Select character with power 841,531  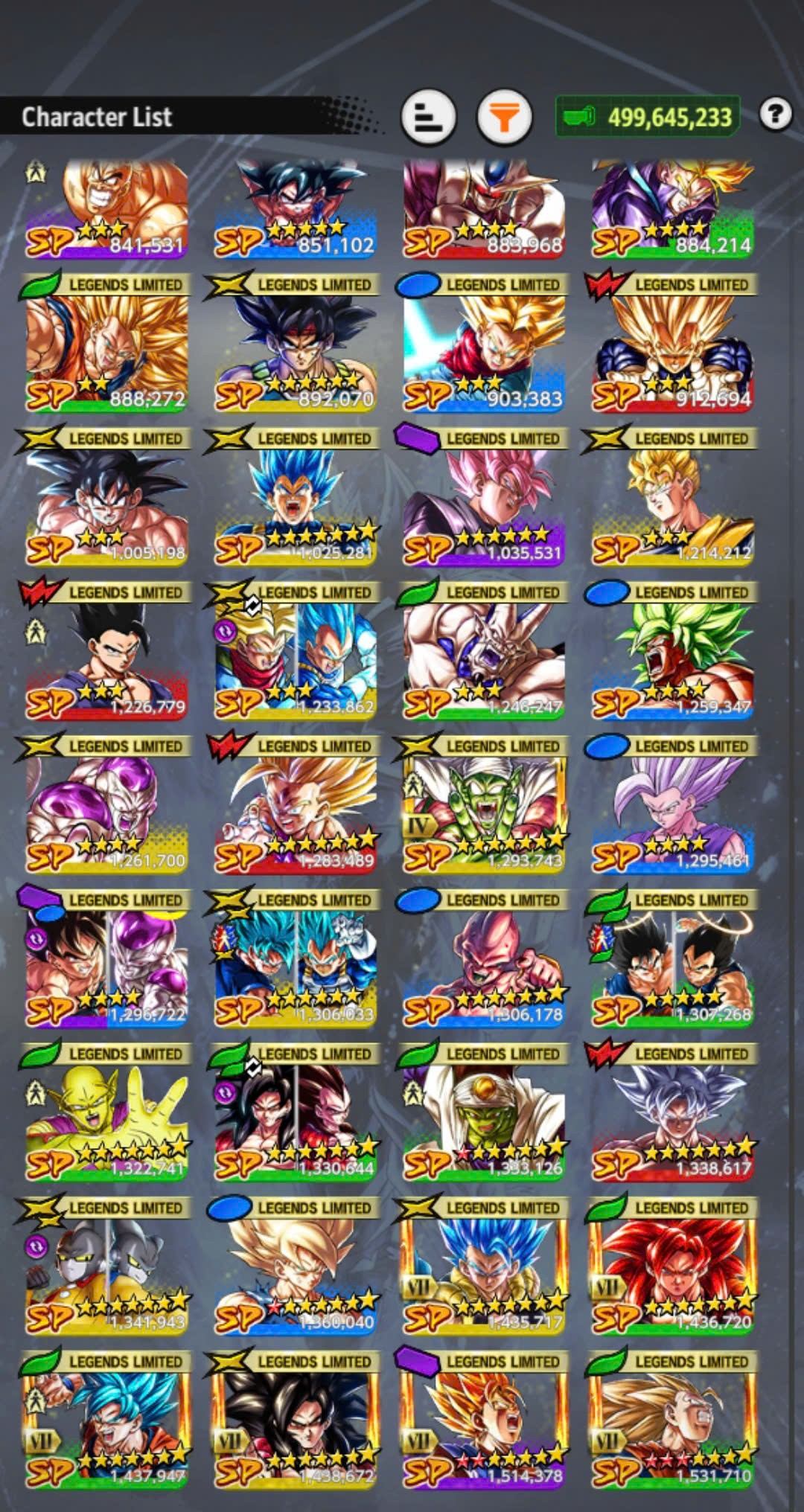(x=106, y=208)
